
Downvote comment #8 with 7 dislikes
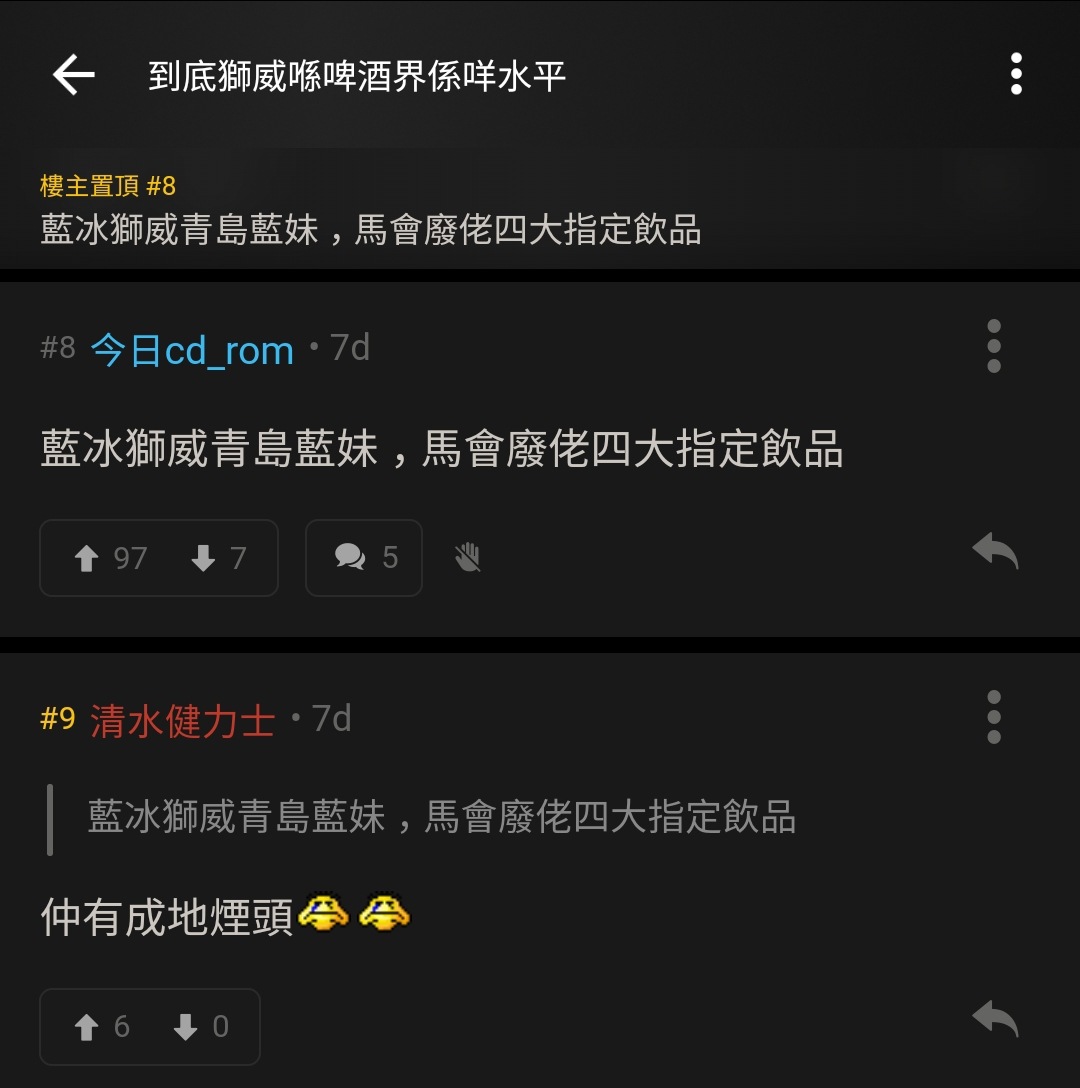pyautogui.click(x=218, y=558)
